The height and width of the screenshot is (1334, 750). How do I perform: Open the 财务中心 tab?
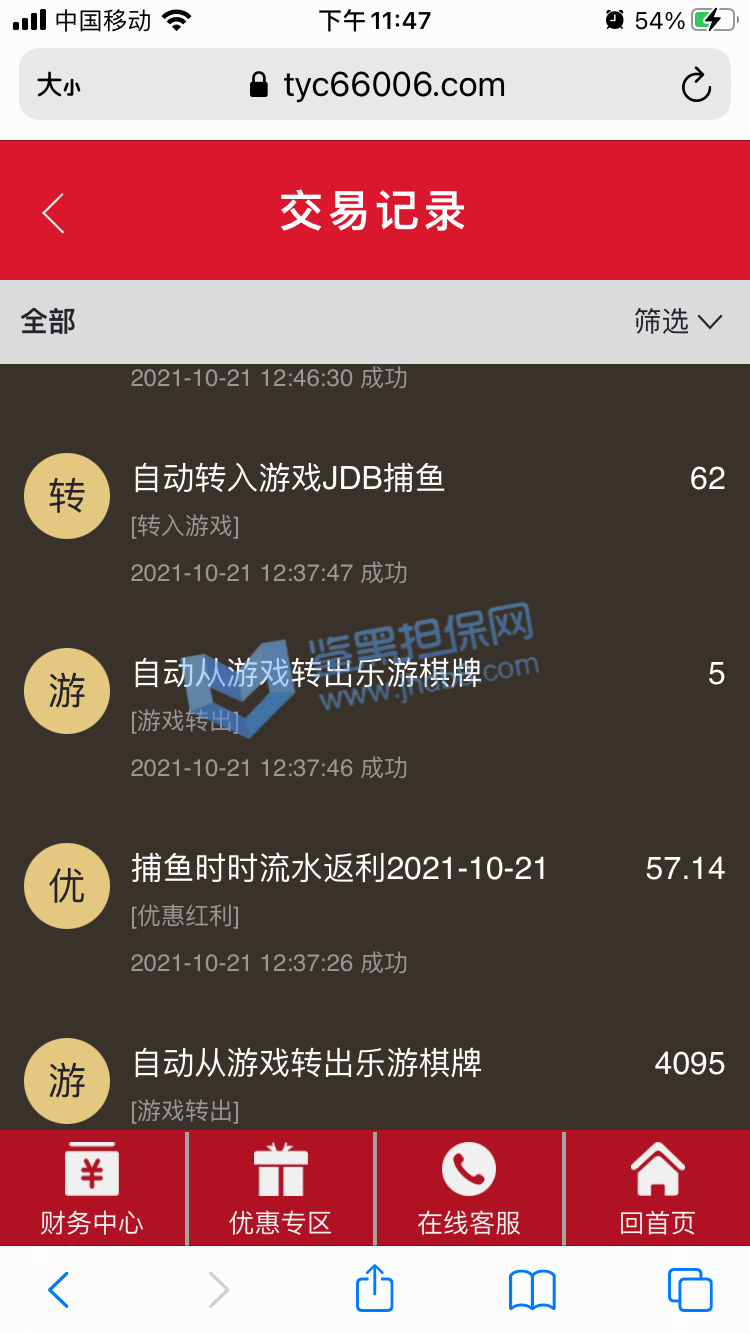click(92, 1189)
